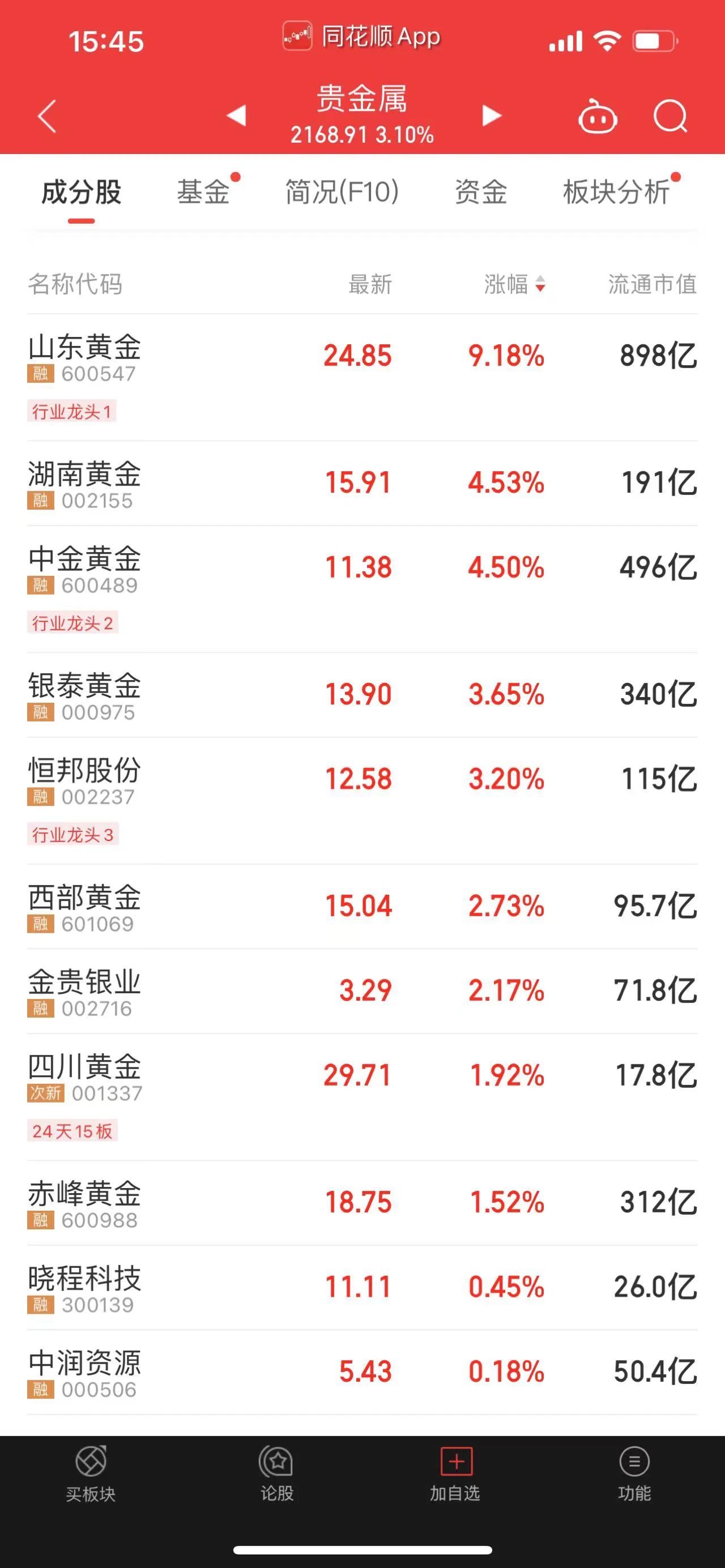Switch to the 基金 tab
725x1568 pixels.
[205, 192]
